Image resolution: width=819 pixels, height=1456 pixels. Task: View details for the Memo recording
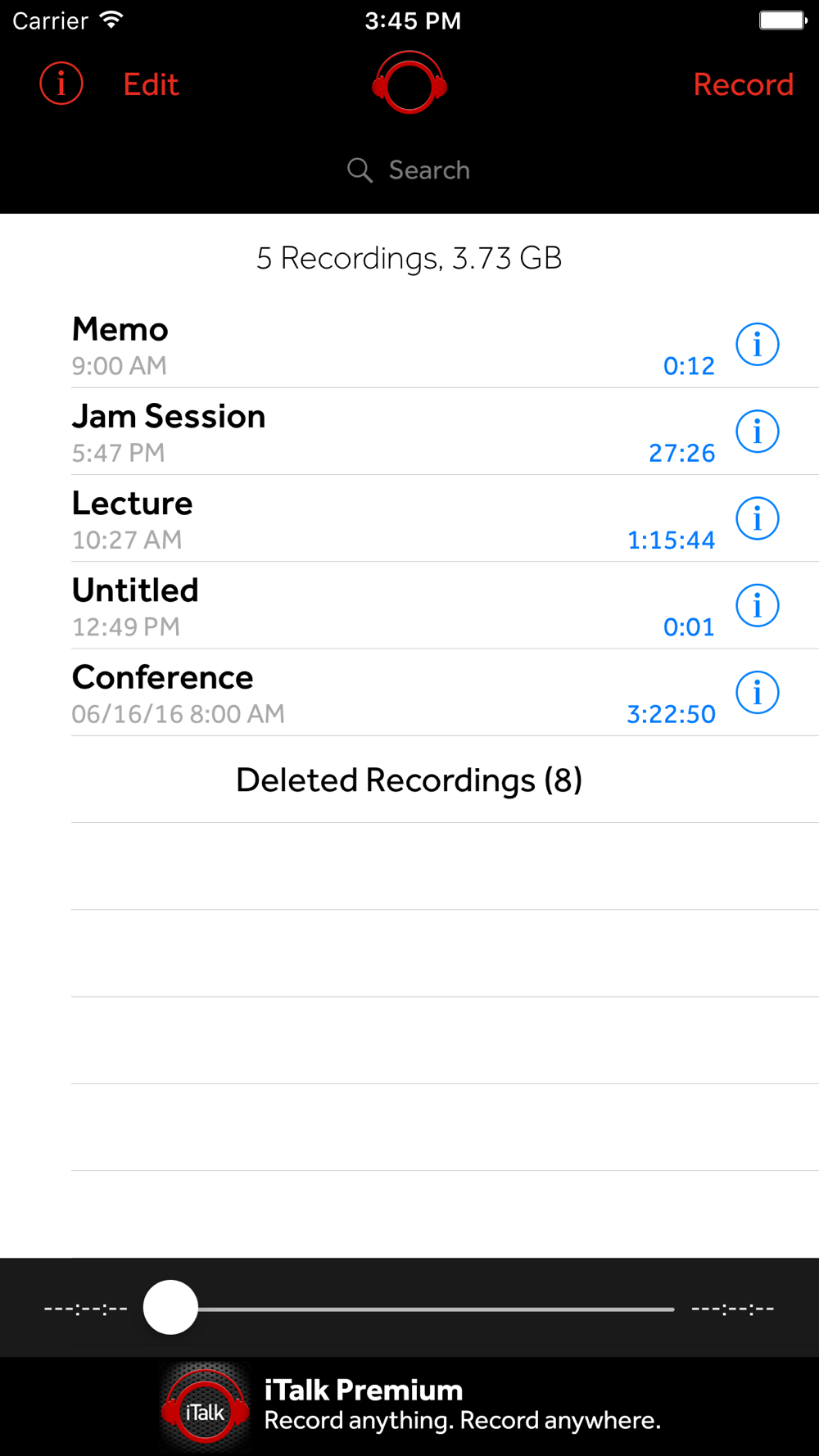pyautogui.click(x=758, y=345)
